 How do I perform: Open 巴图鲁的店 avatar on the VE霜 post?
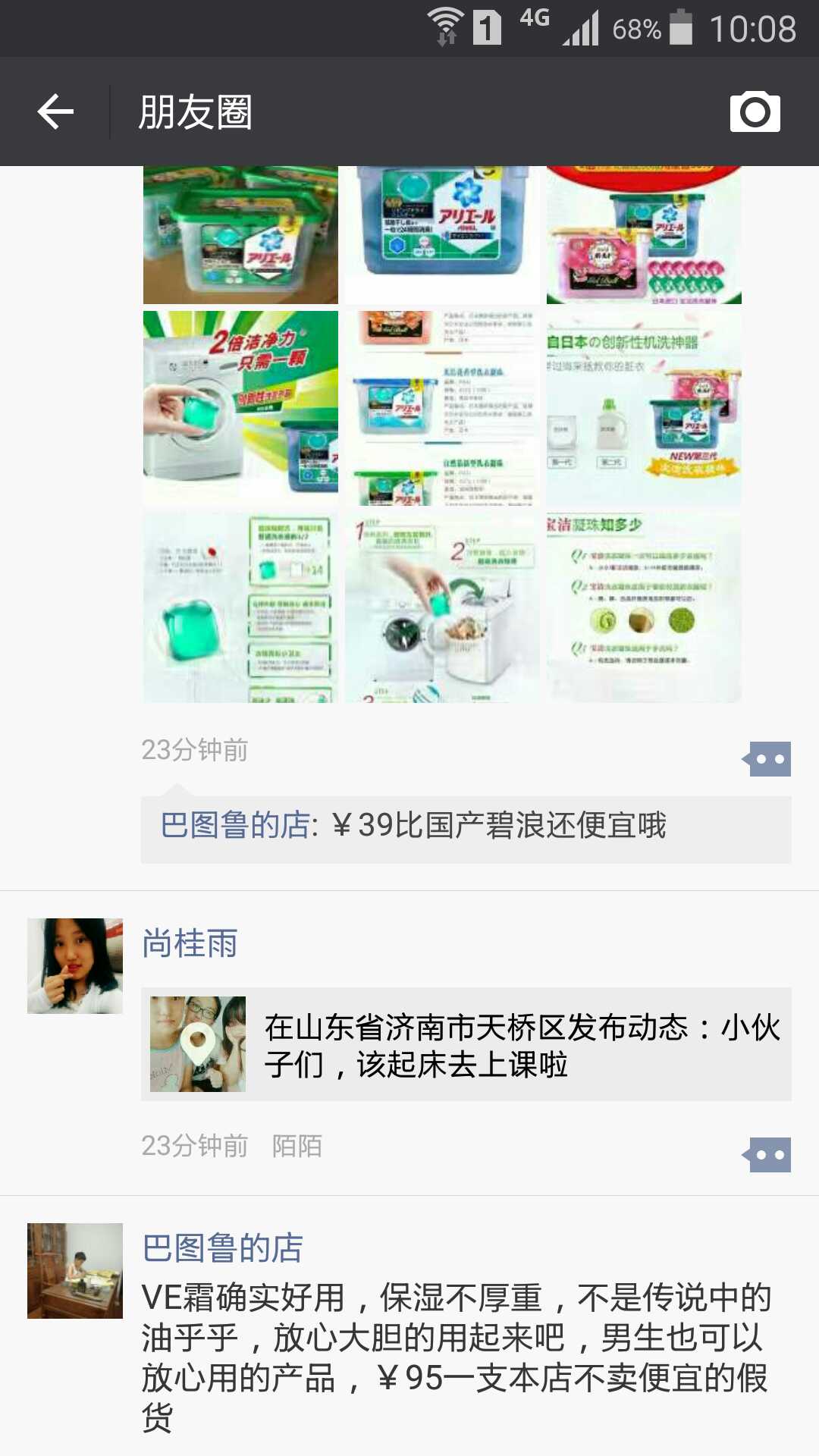pos(75,1270)
